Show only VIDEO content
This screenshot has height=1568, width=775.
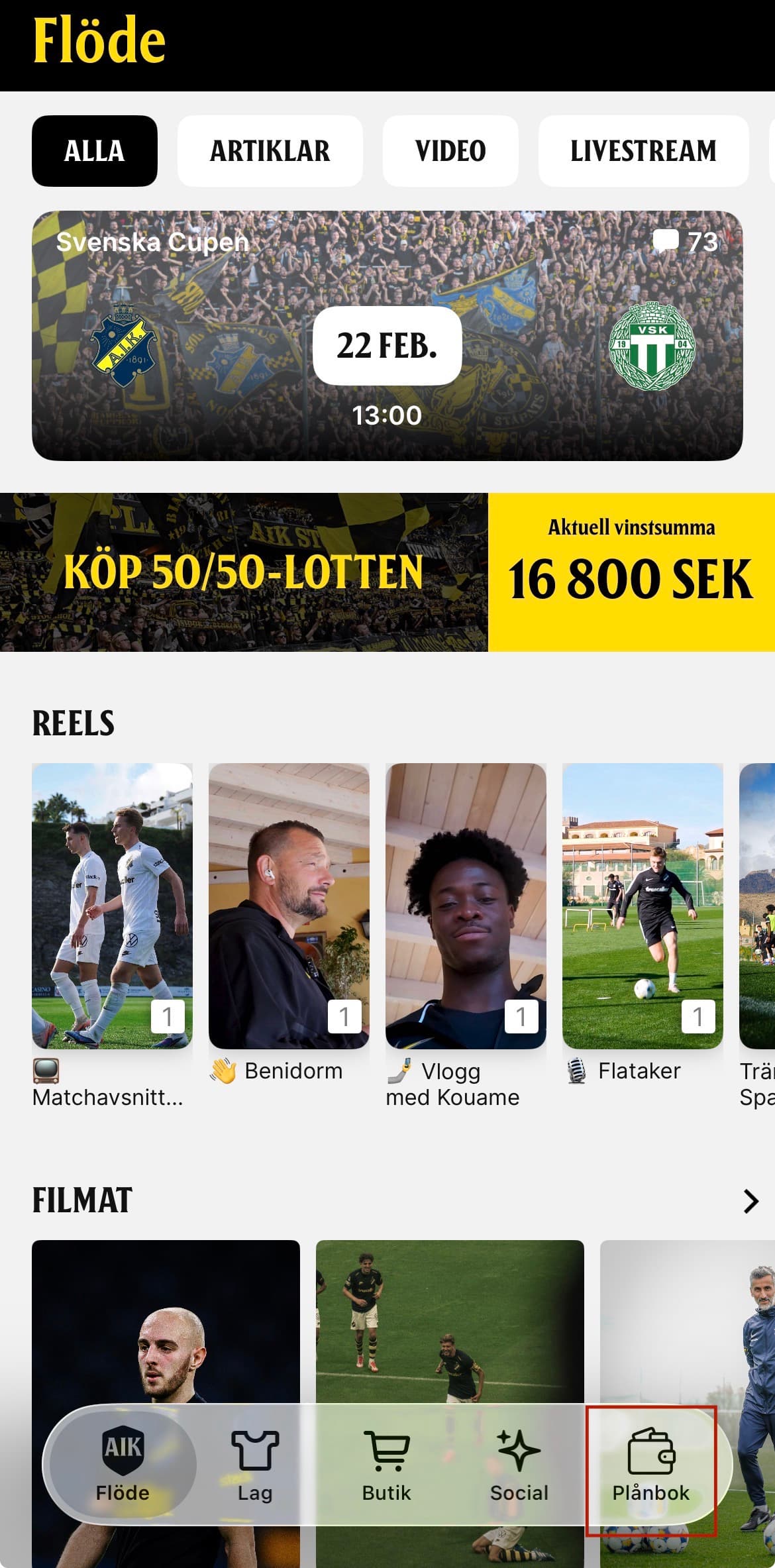click(450, 151)
